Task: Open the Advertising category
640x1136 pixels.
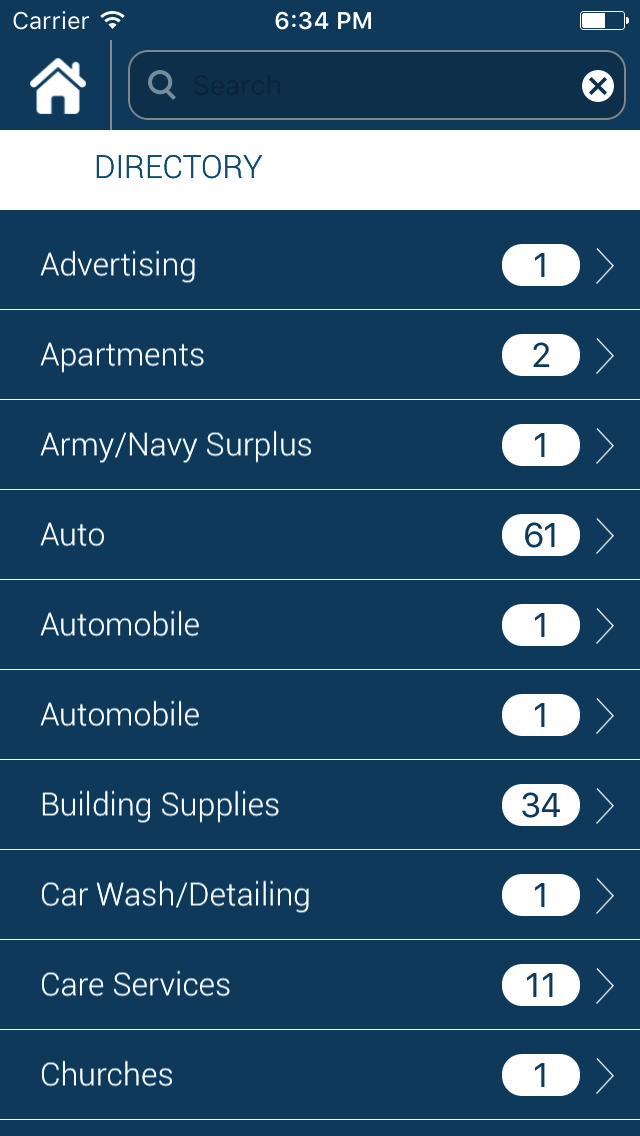Action: 320,264
